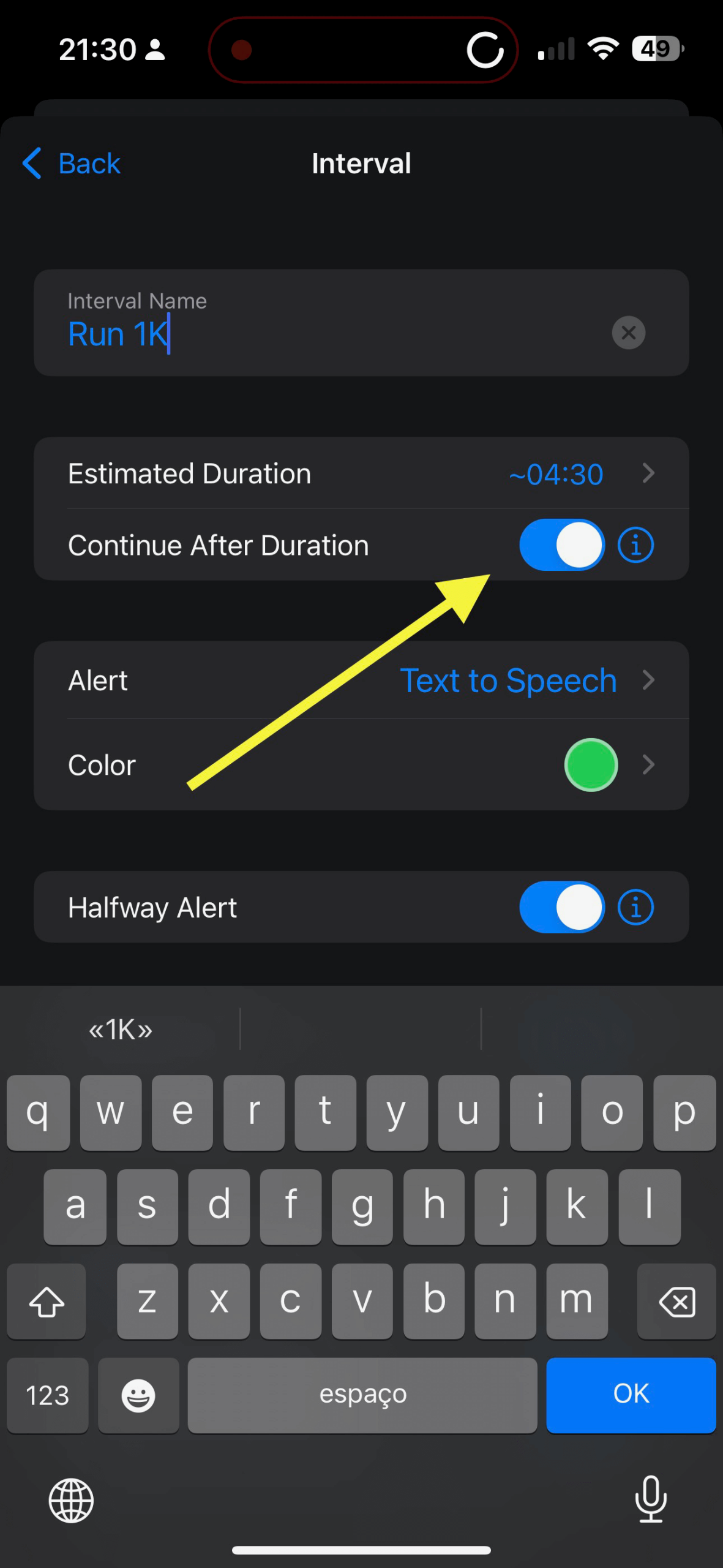Confirm with the OK keyboard key

point(631,1395)
